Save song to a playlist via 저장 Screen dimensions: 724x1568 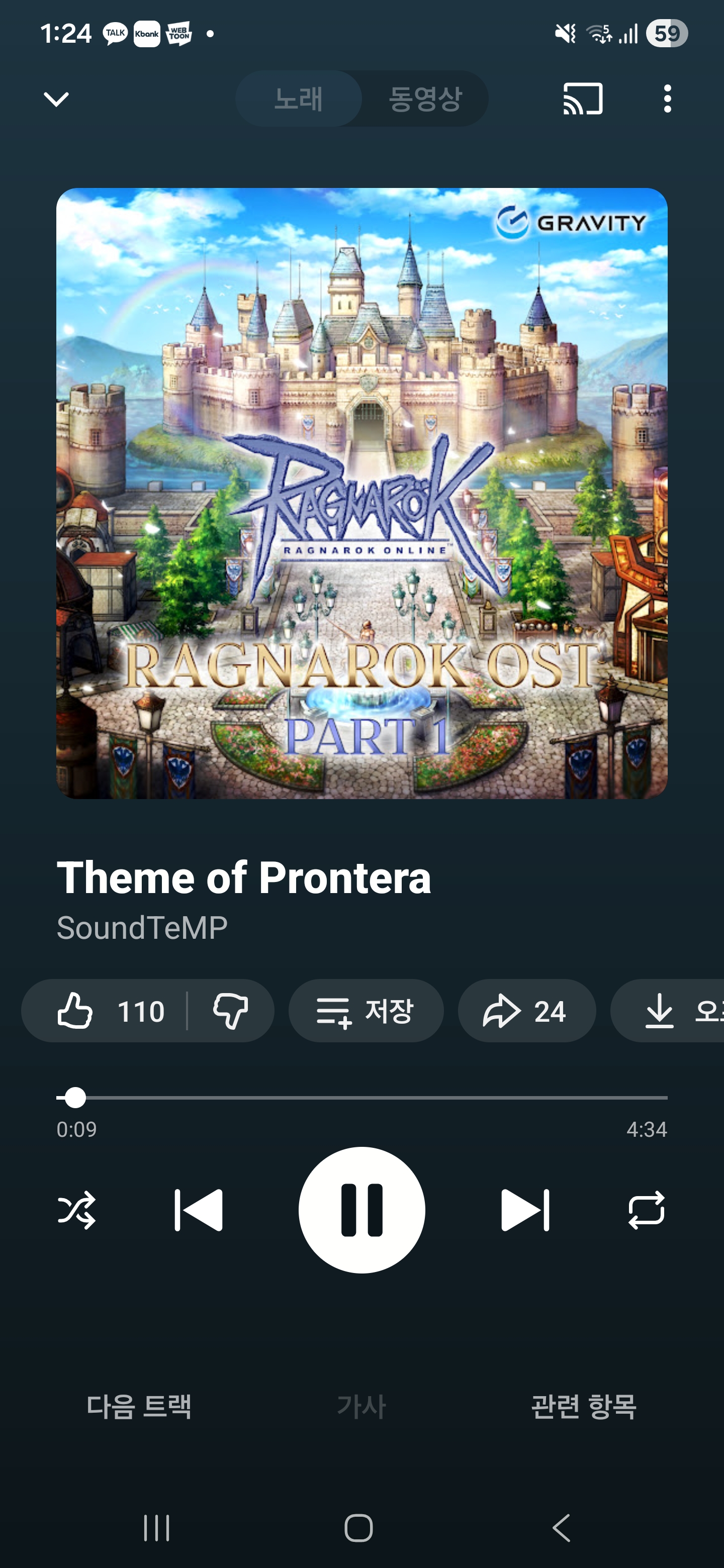366,1011
